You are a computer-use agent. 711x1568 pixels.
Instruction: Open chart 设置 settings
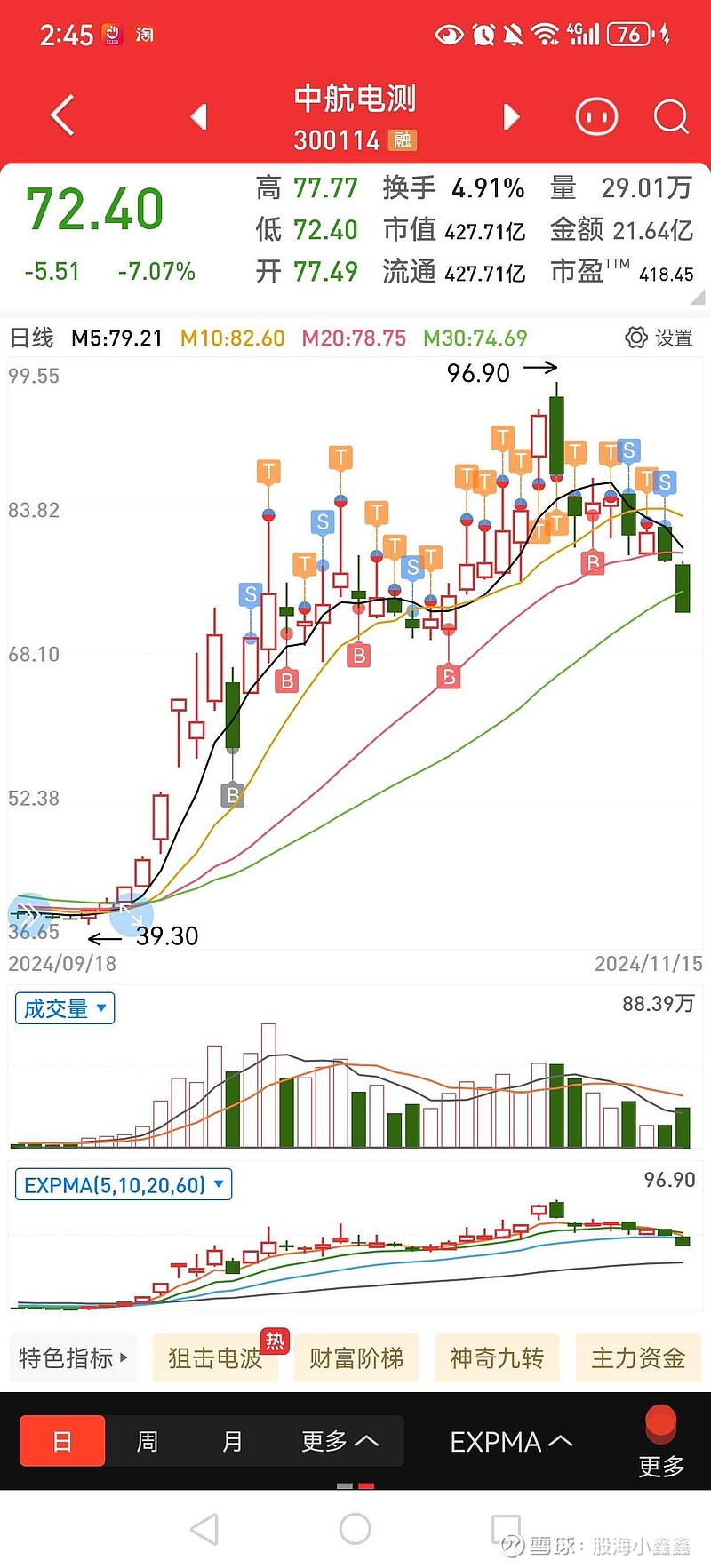pyautogui.click(x=659, y=338)
